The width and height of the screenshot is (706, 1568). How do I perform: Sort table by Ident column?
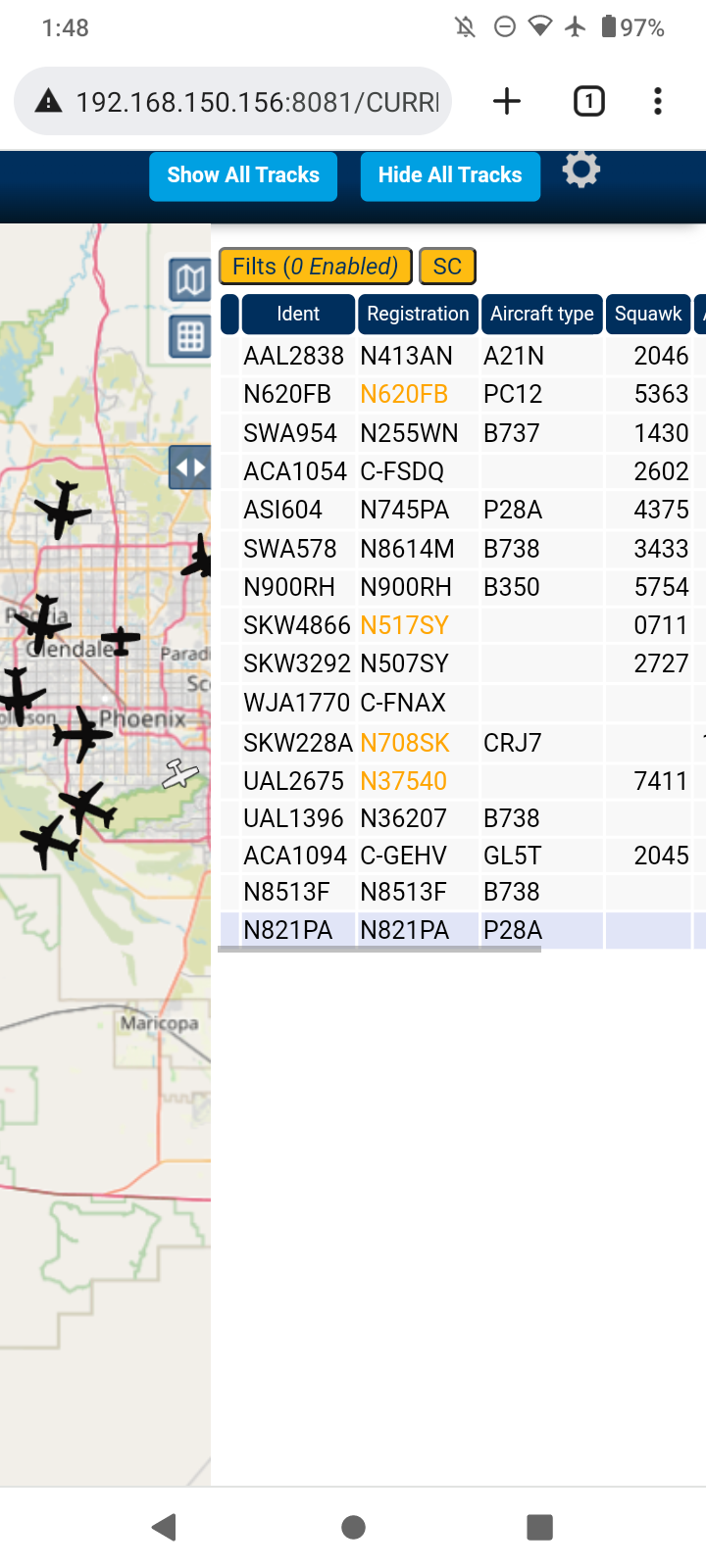pyautogui.click(x=298, y=315)
